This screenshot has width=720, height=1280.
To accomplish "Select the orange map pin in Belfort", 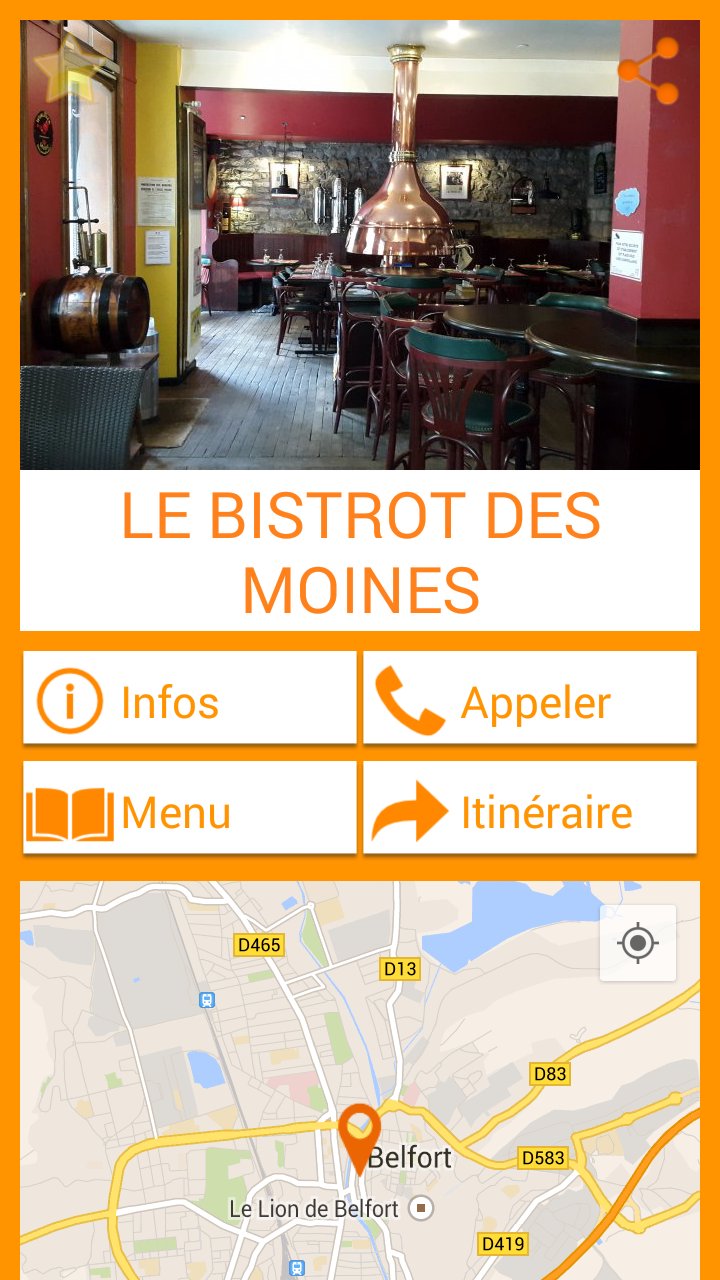I will click(x=359, y=1135).
